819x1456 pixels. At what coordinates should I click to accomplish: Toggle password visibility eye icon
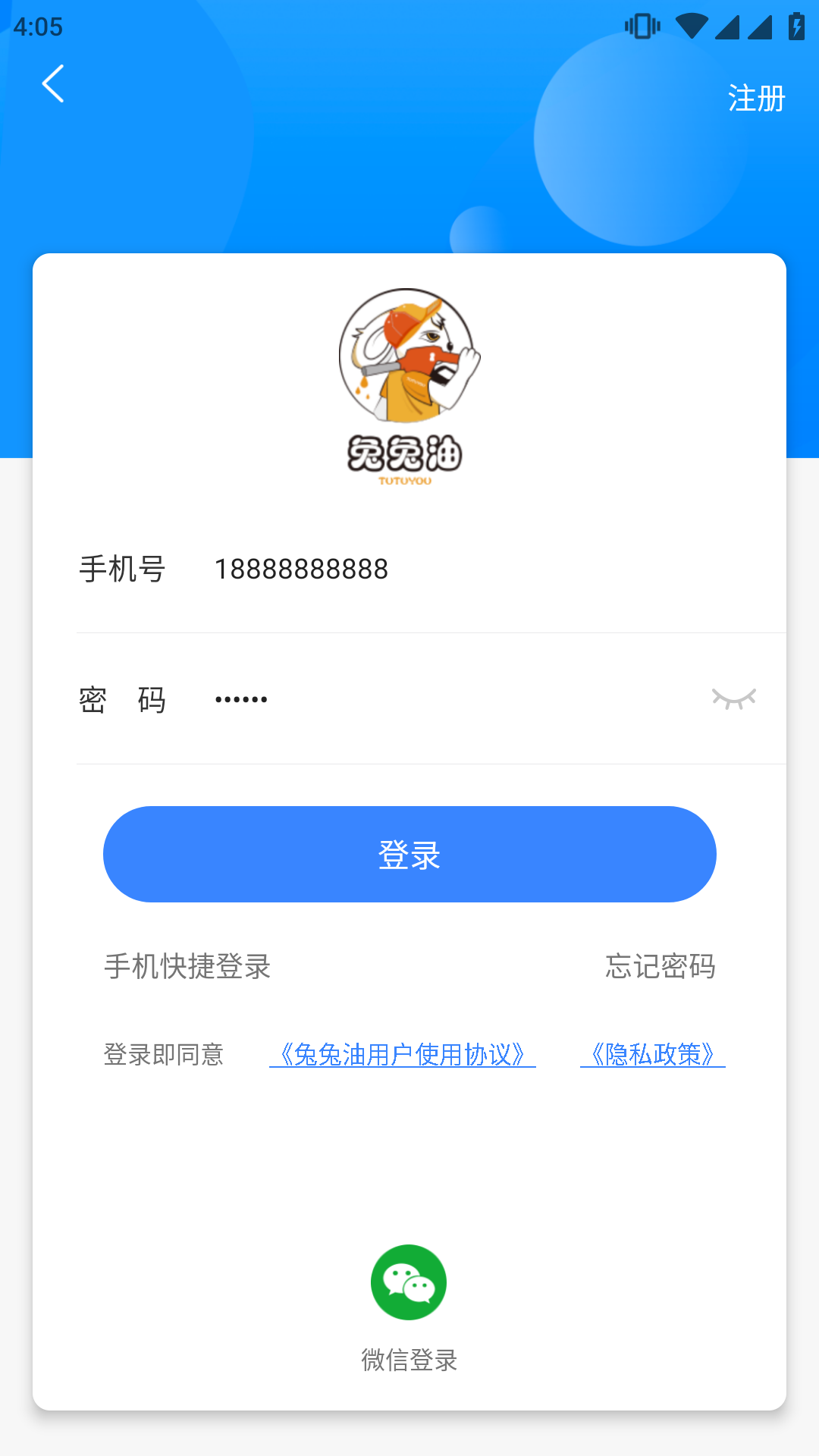[733, 698]
